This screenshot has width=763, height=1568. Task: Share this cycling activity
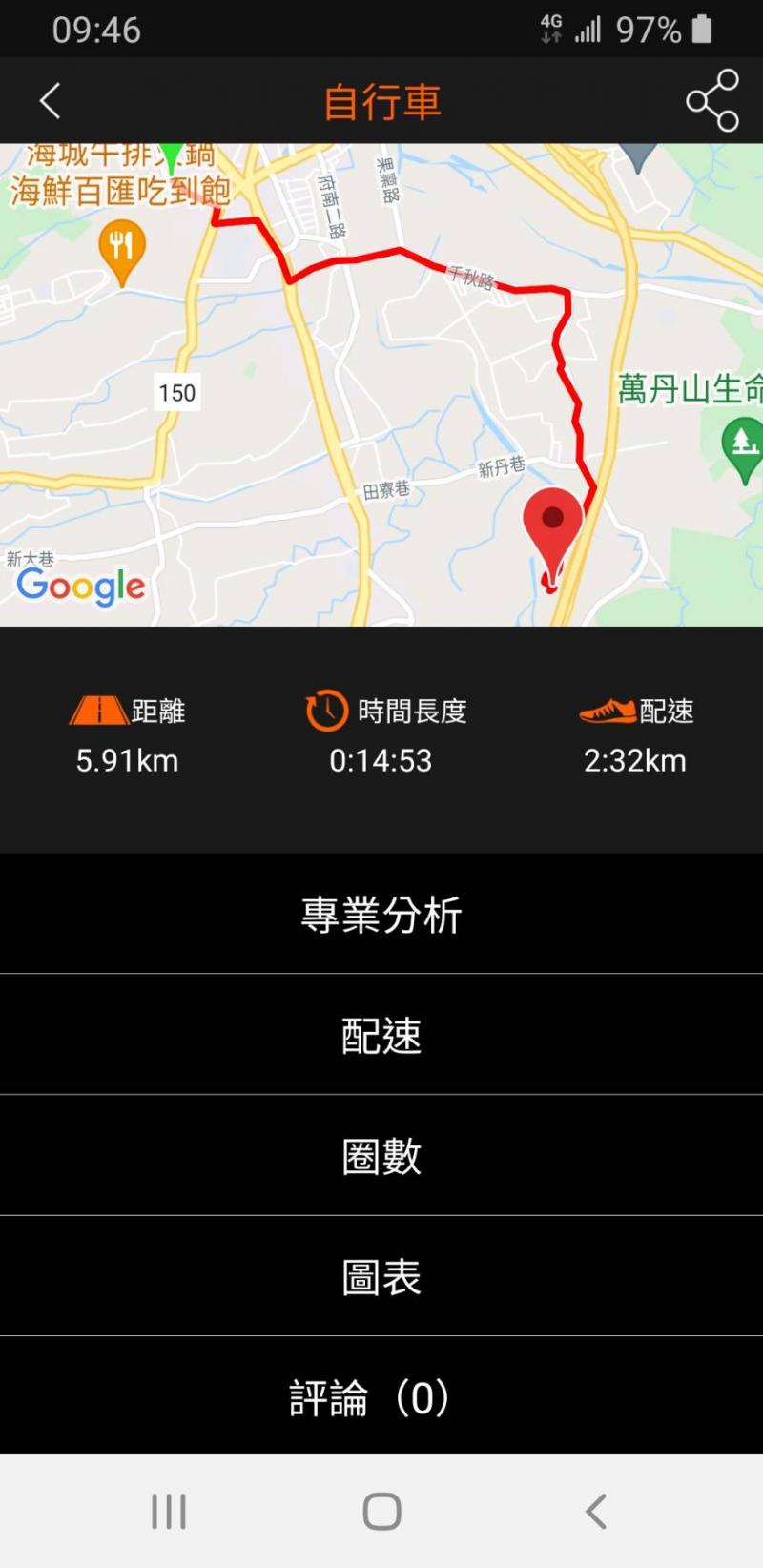[x=712, y=101]
